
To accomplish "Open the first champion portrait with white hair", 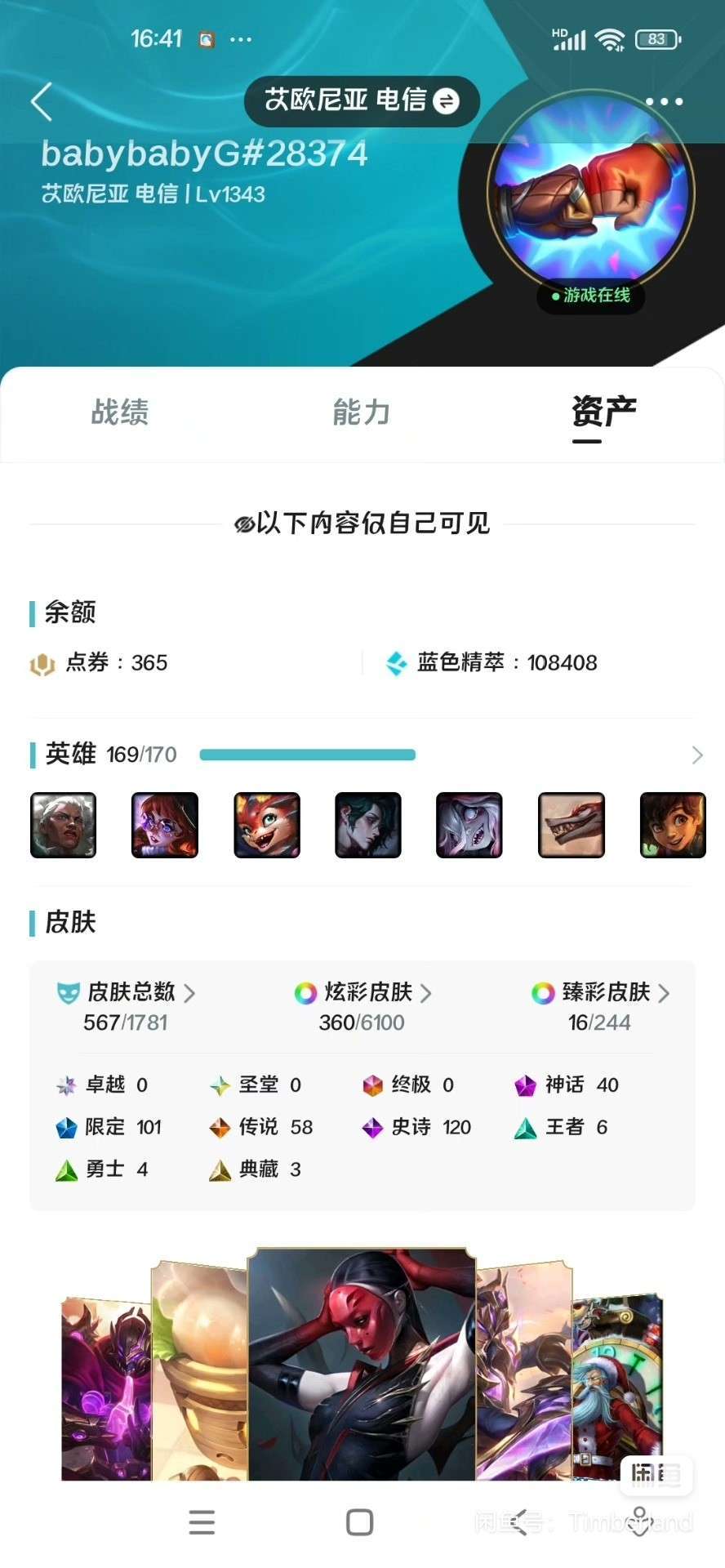I will point(64,825).
